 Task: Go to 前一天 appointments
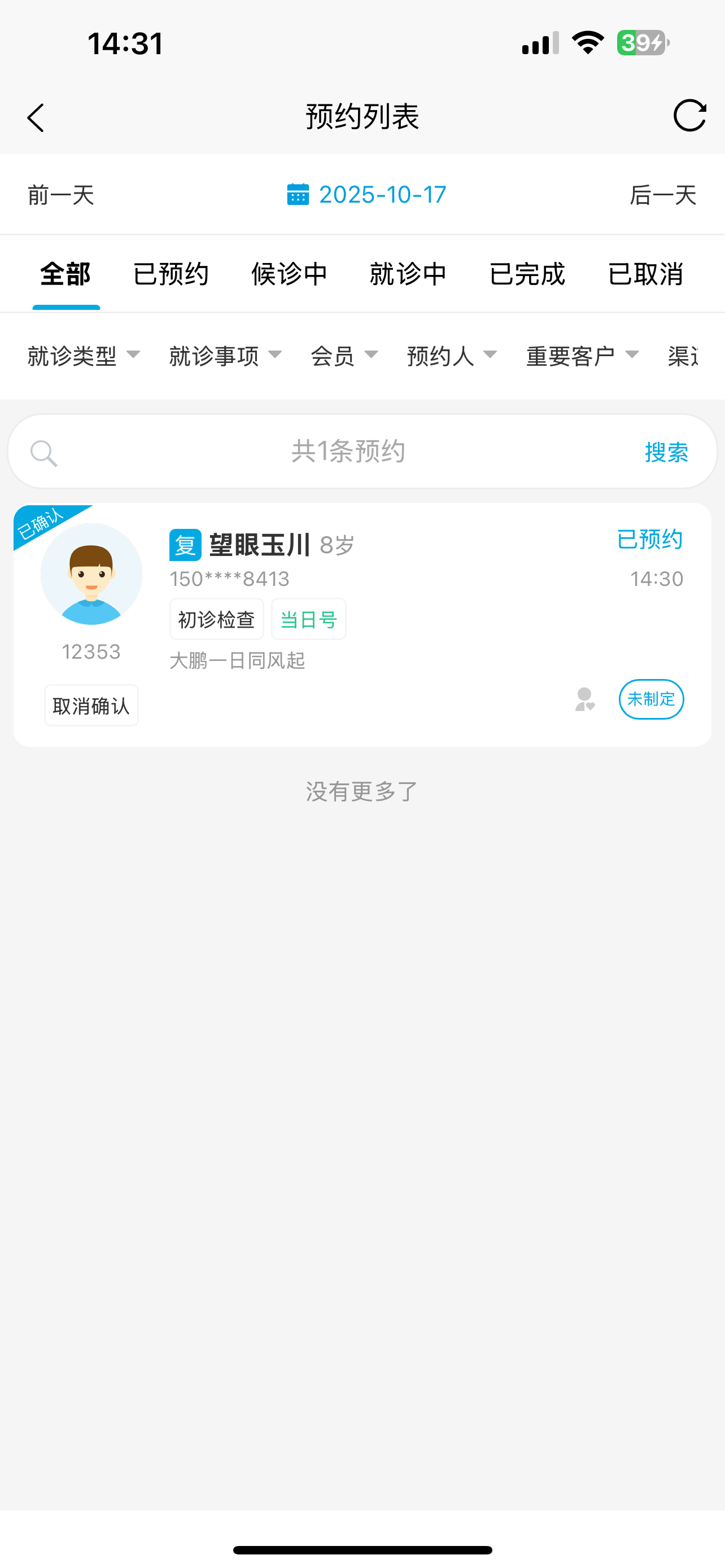pyautogui.click(x=61, y=195)
